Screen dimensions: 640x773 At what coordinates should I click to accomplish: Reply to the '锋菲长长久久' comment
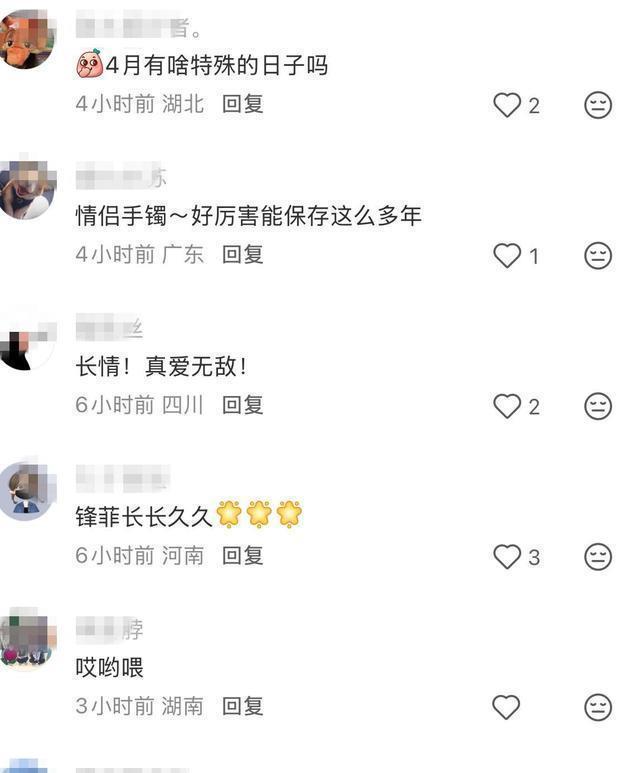click(242, 555)
